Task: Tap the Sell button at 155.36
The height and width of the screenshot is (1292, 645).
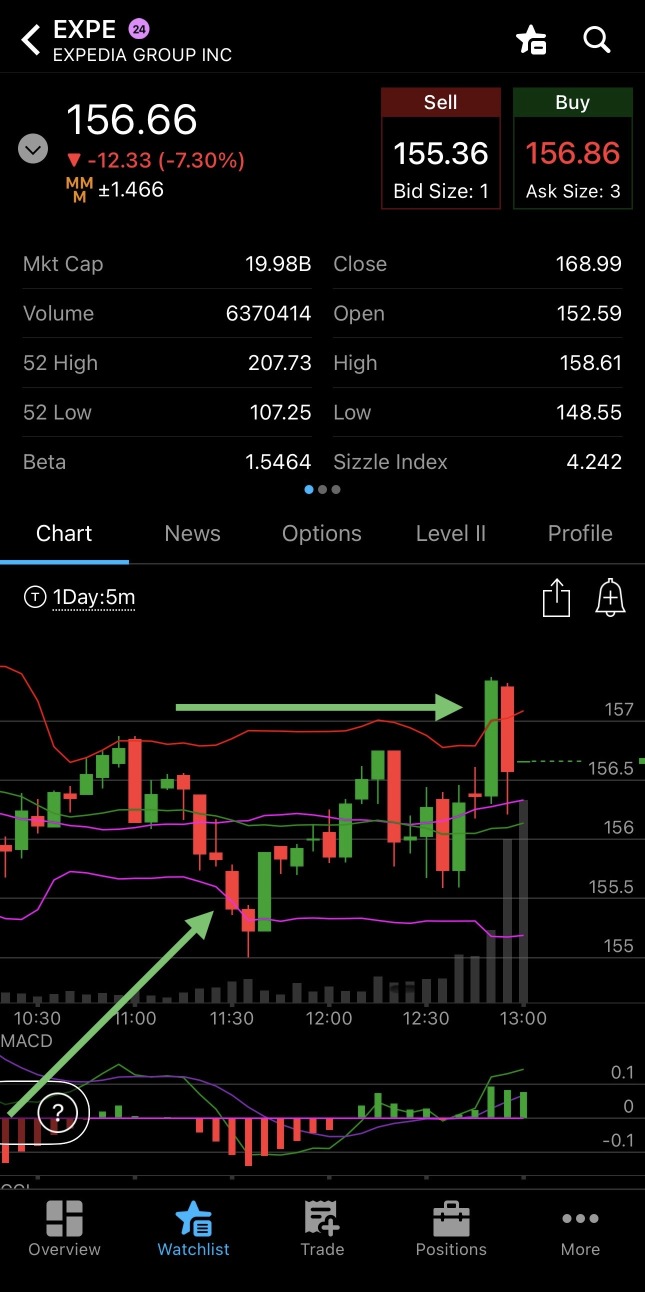Action: click(441, 148)
